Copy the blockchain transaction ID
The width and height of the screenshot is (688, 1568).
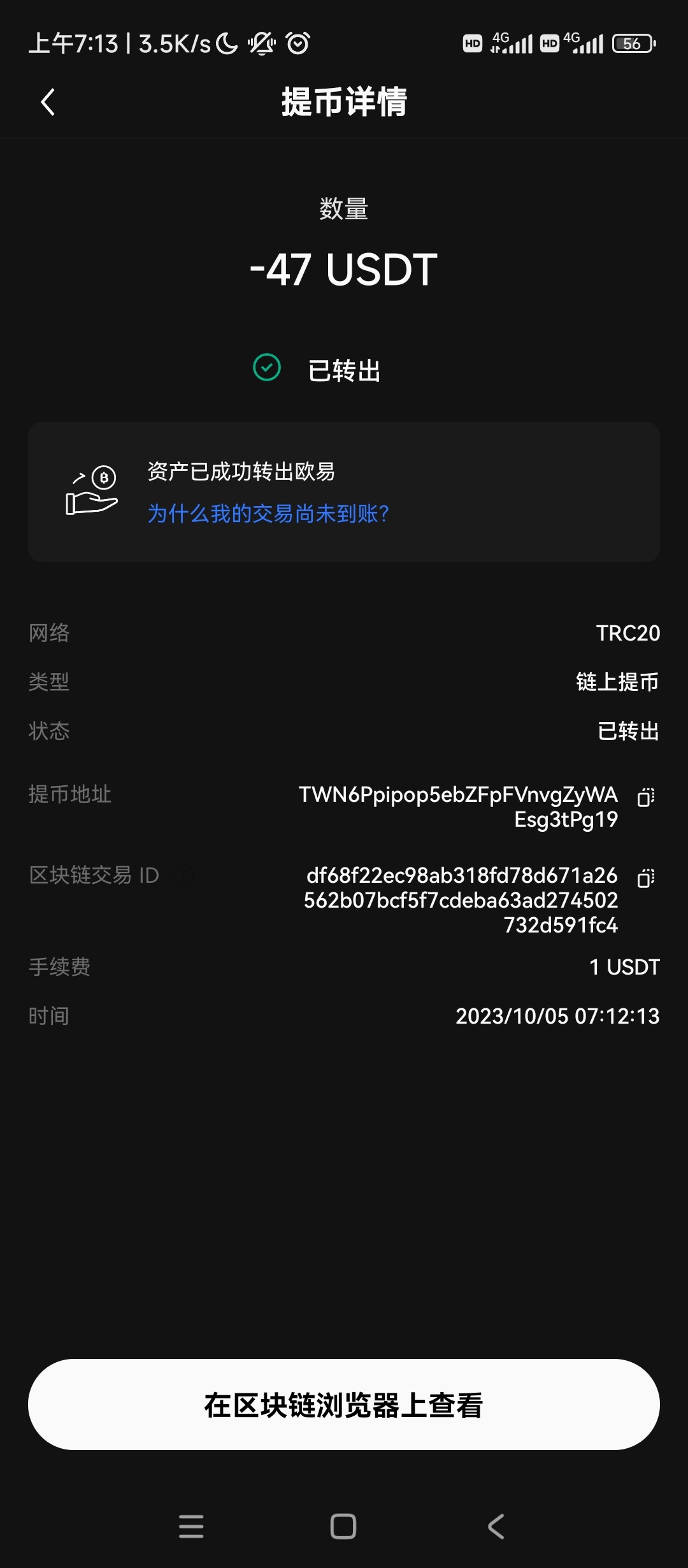click(x=645, y=878)
